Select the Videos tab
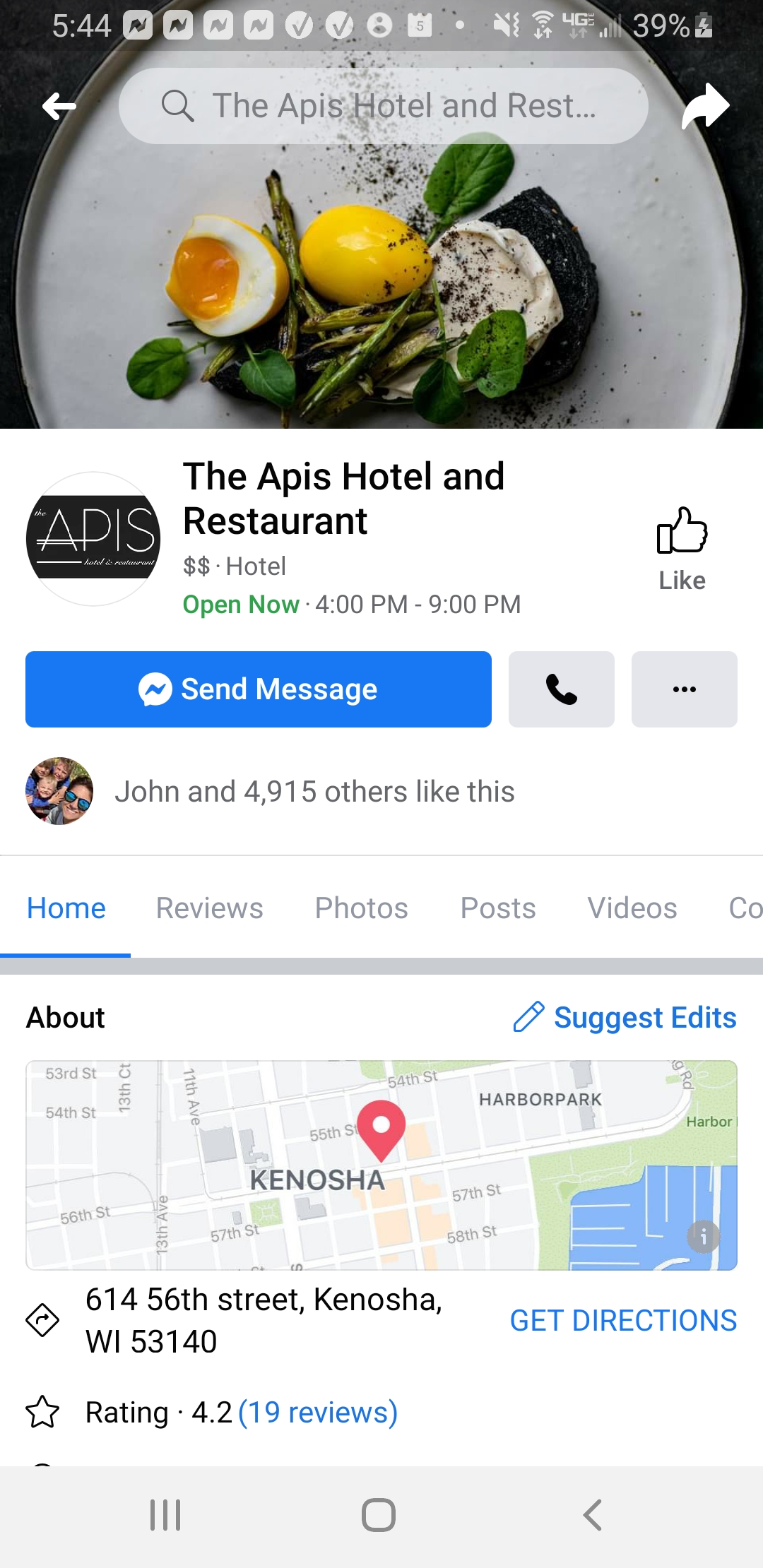The width and height of the screenshot is (763, 1568). (632, 908)
